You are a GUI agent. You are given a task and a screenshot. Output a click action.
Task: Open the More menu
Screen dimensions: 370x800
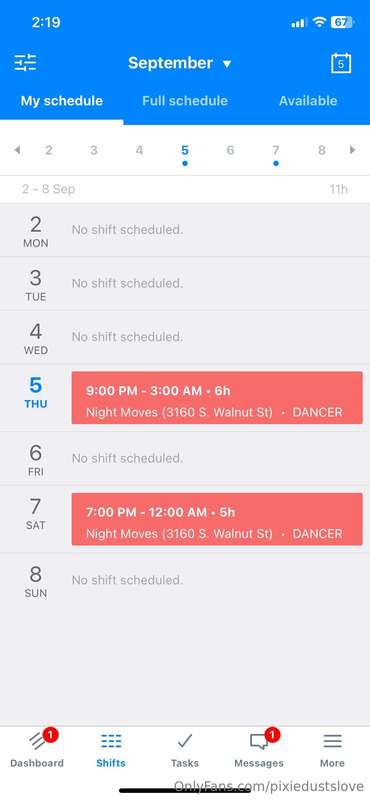tap(332, 748)
